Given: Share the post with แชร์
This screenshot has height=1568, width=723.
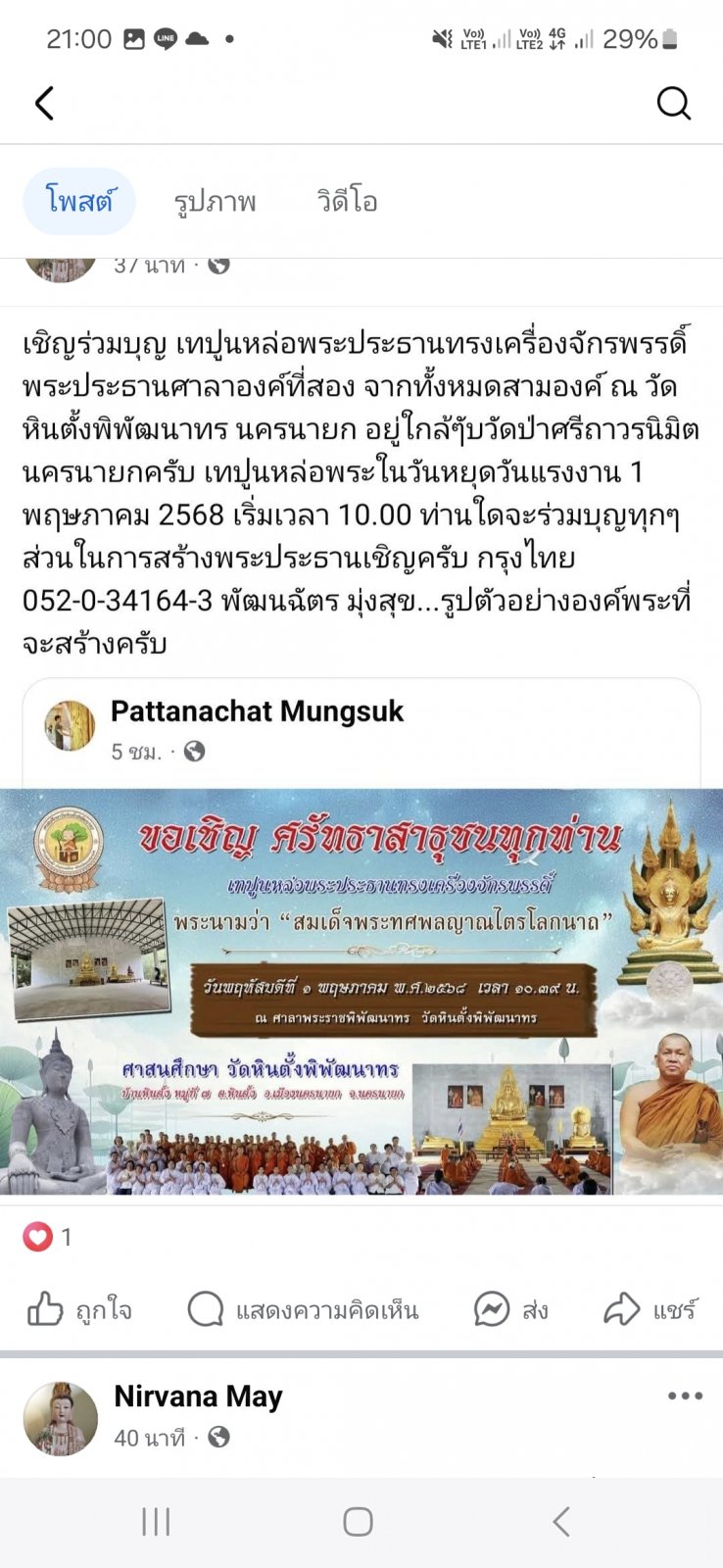Looking at the screenshot, I should pos(651,1309).
